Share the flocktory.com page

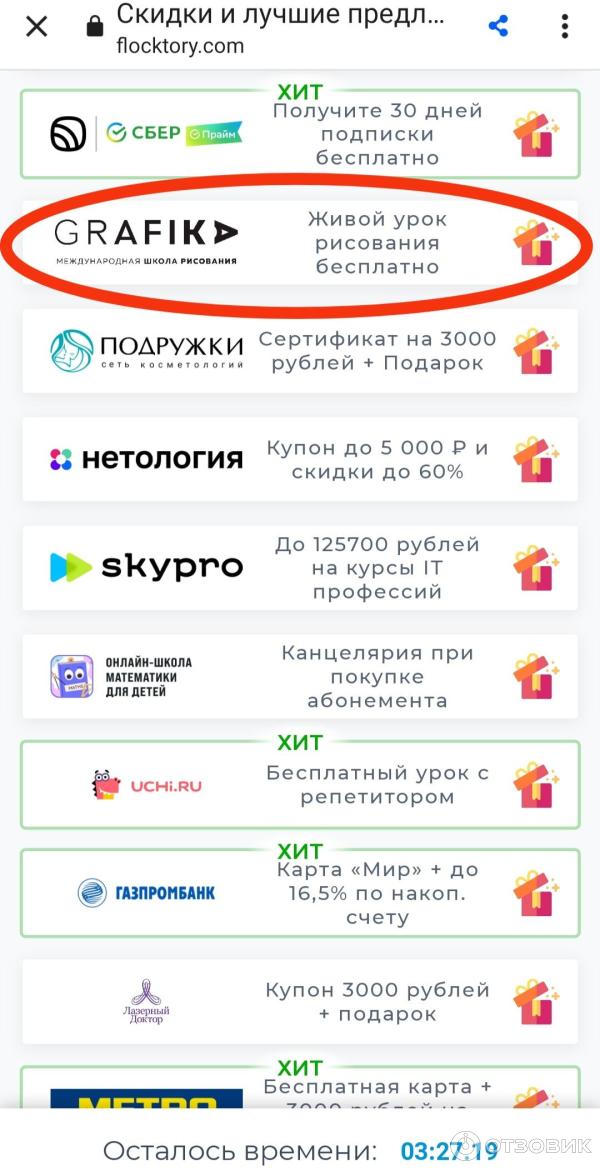[x=498, y=27]
